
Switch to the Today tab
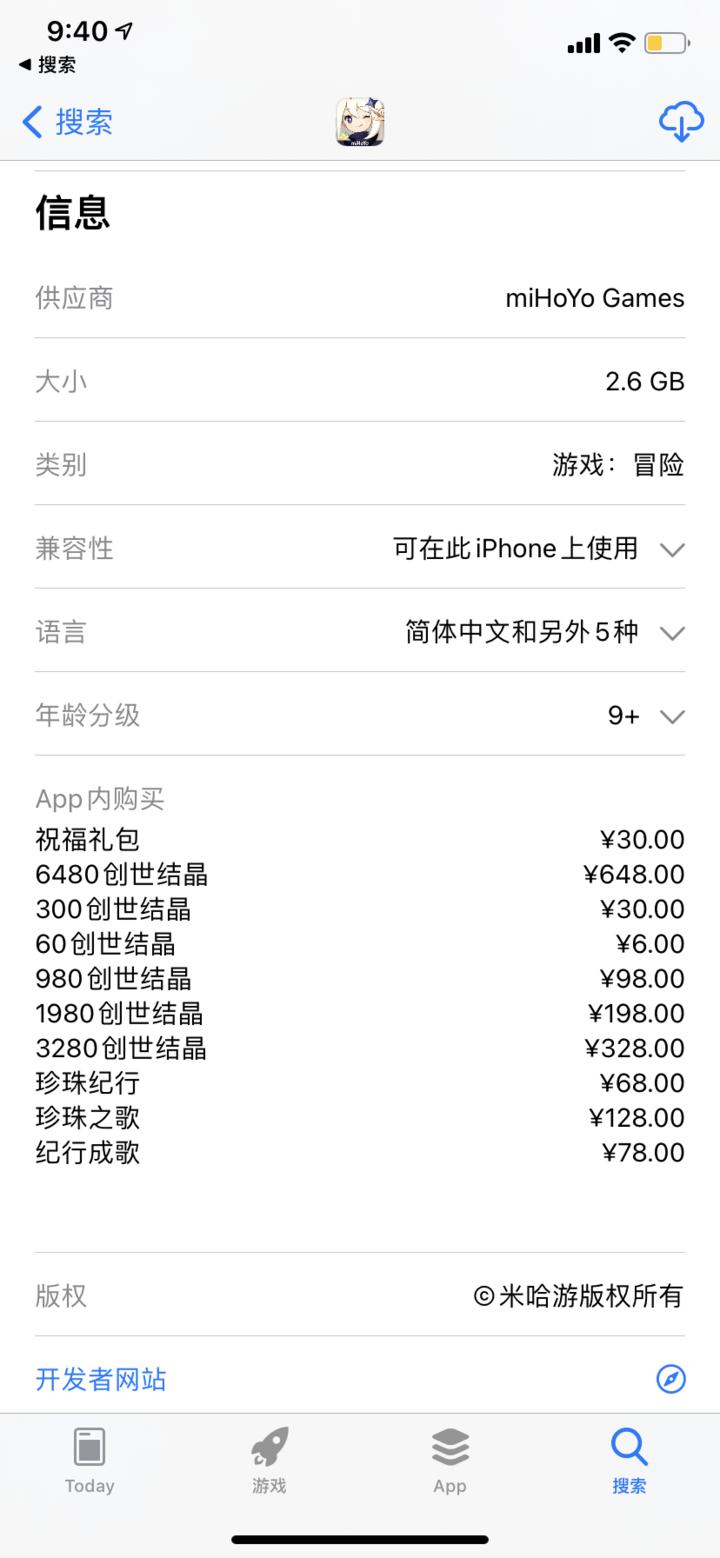(x=89, y=1460)
